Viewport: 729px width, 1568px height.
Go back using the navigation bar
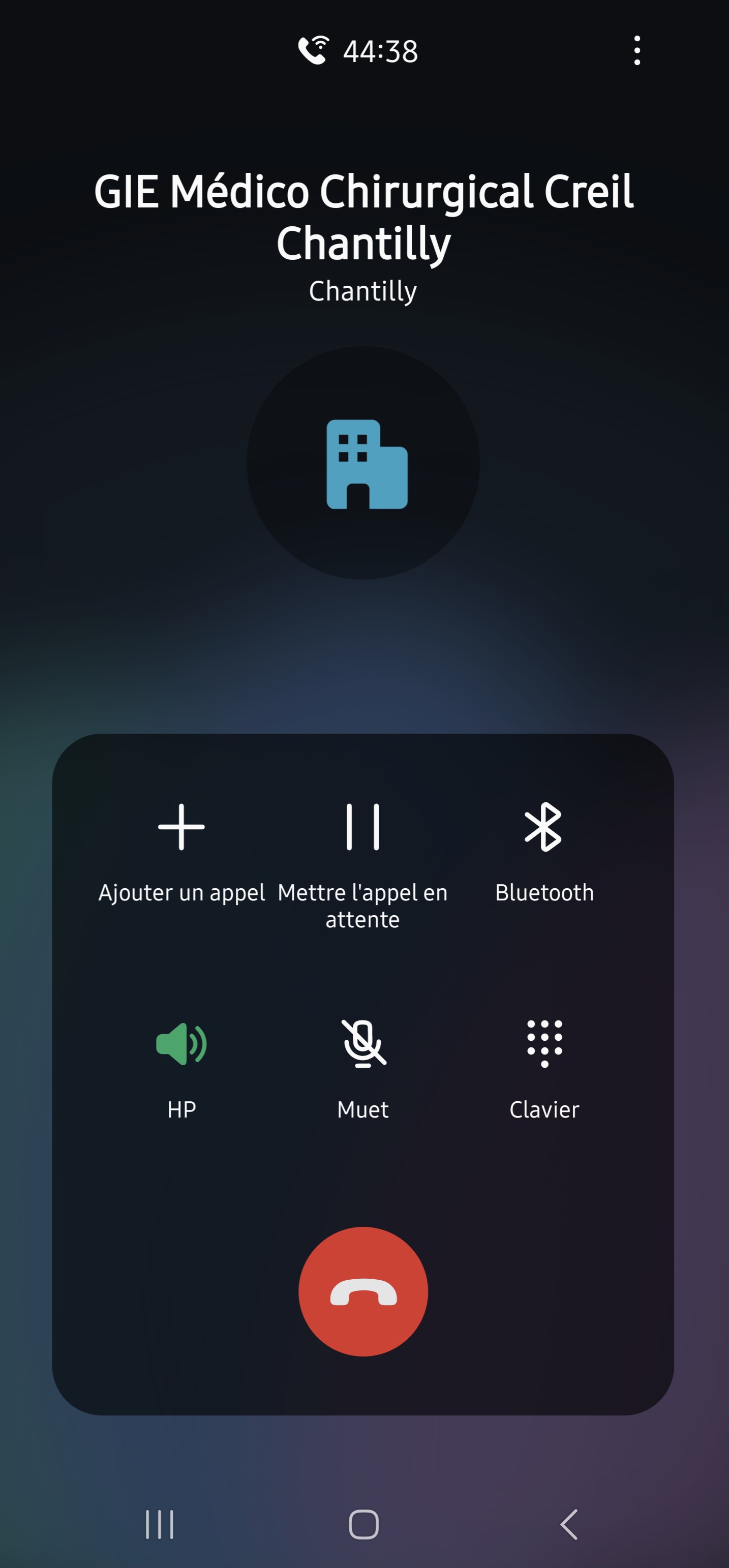point(569,1524)
